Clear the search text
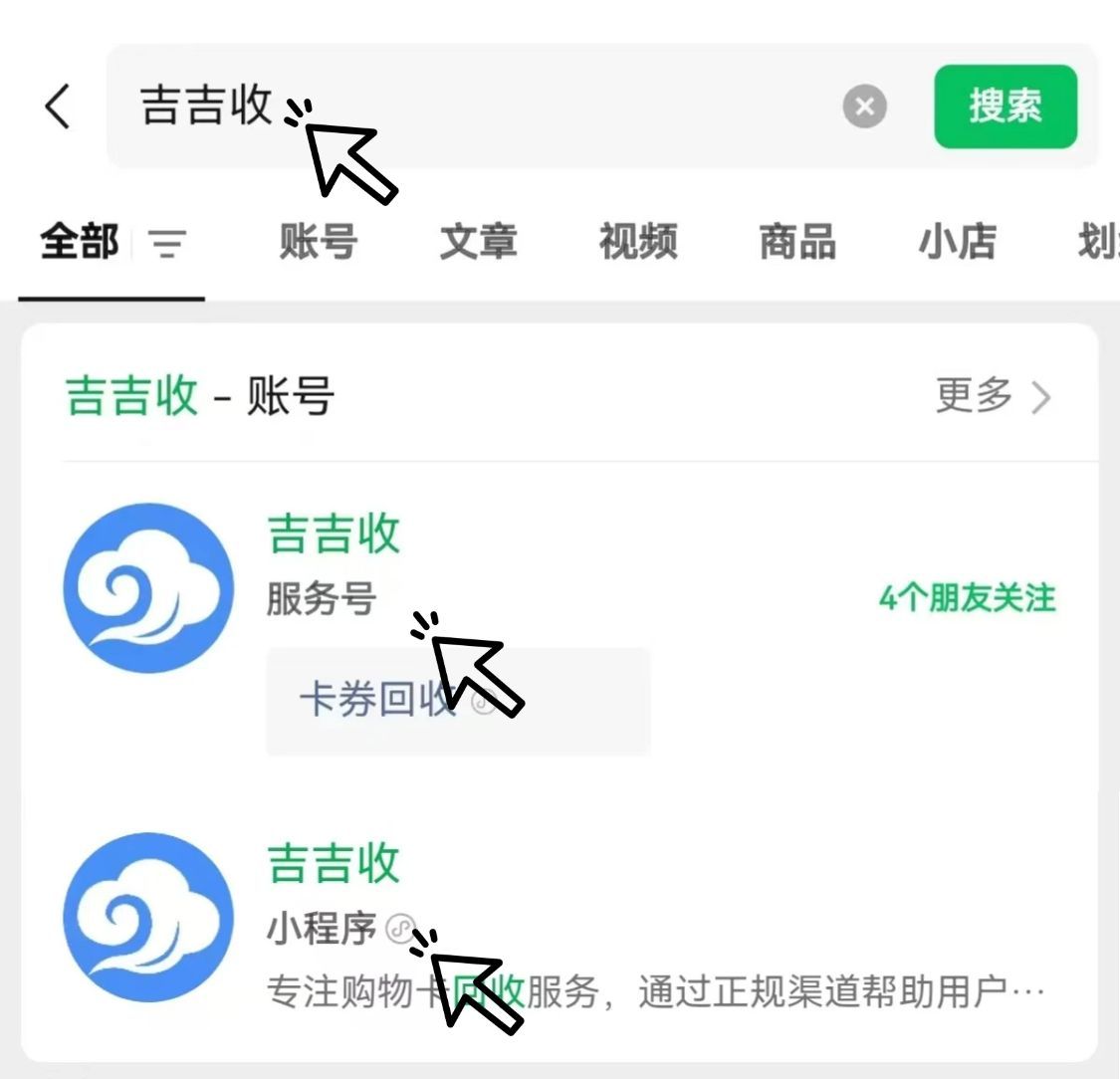The height and width of the screenshot is (1079, 1120). click(864, 106)
